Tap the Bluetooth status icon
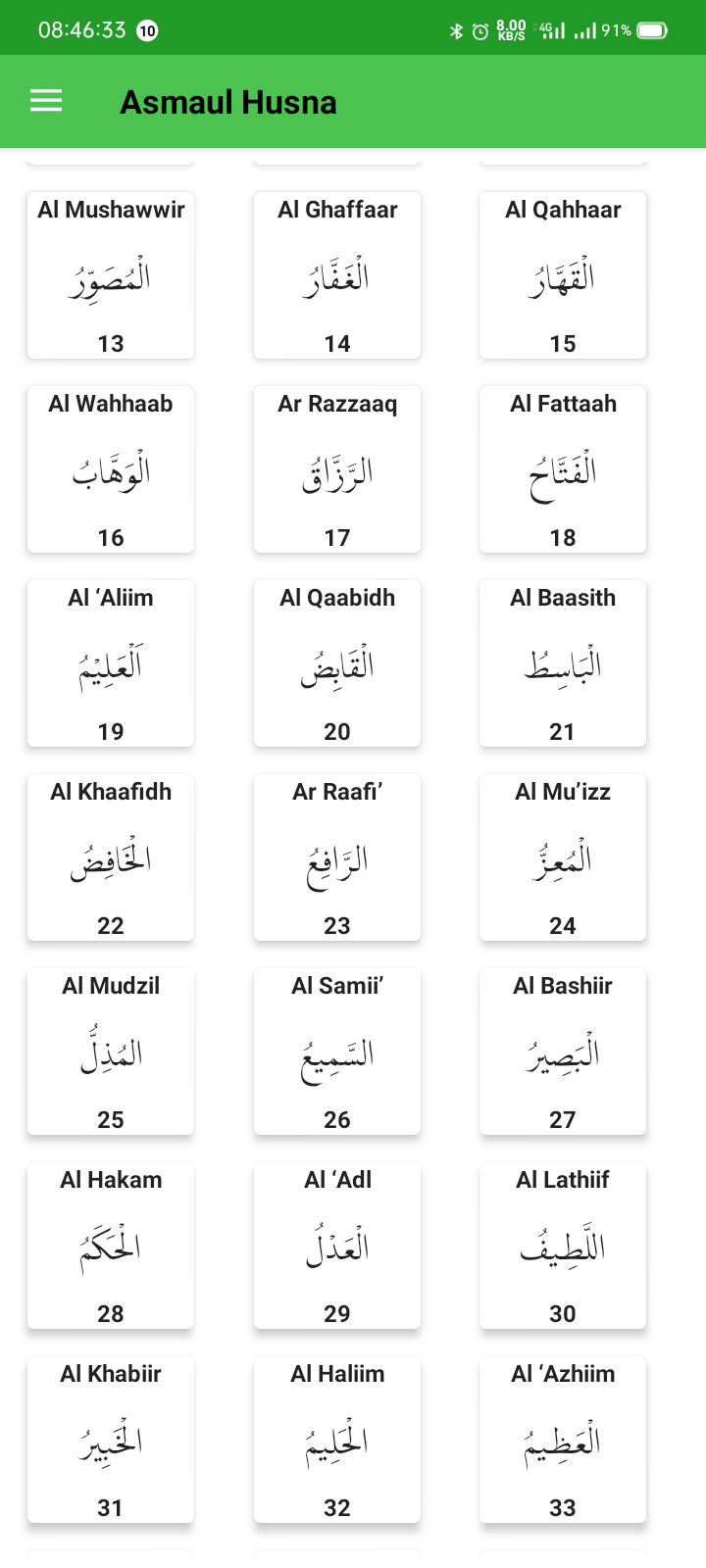 (x=456, y=28)
